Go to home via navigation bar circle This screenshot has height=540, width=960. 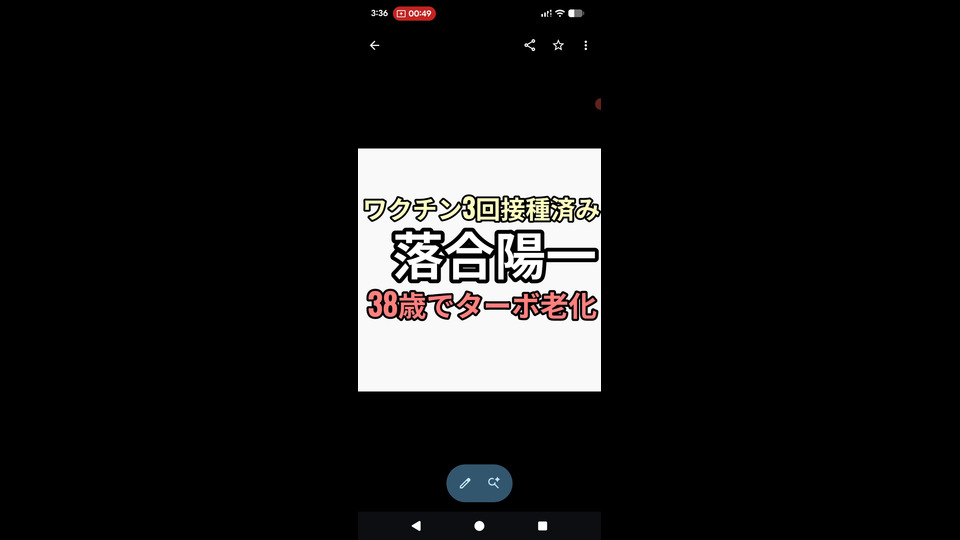click(x=479, y=525)
